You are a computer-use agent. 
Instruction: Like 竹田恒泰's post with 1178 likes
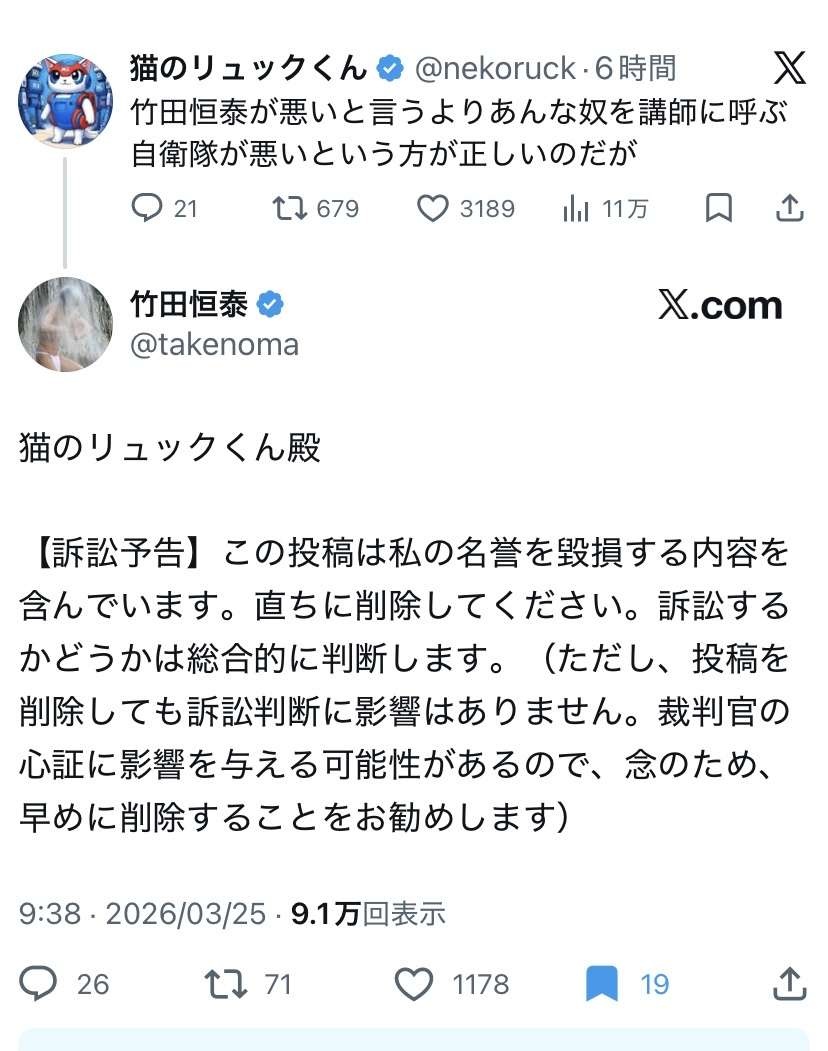pos(414,984)
